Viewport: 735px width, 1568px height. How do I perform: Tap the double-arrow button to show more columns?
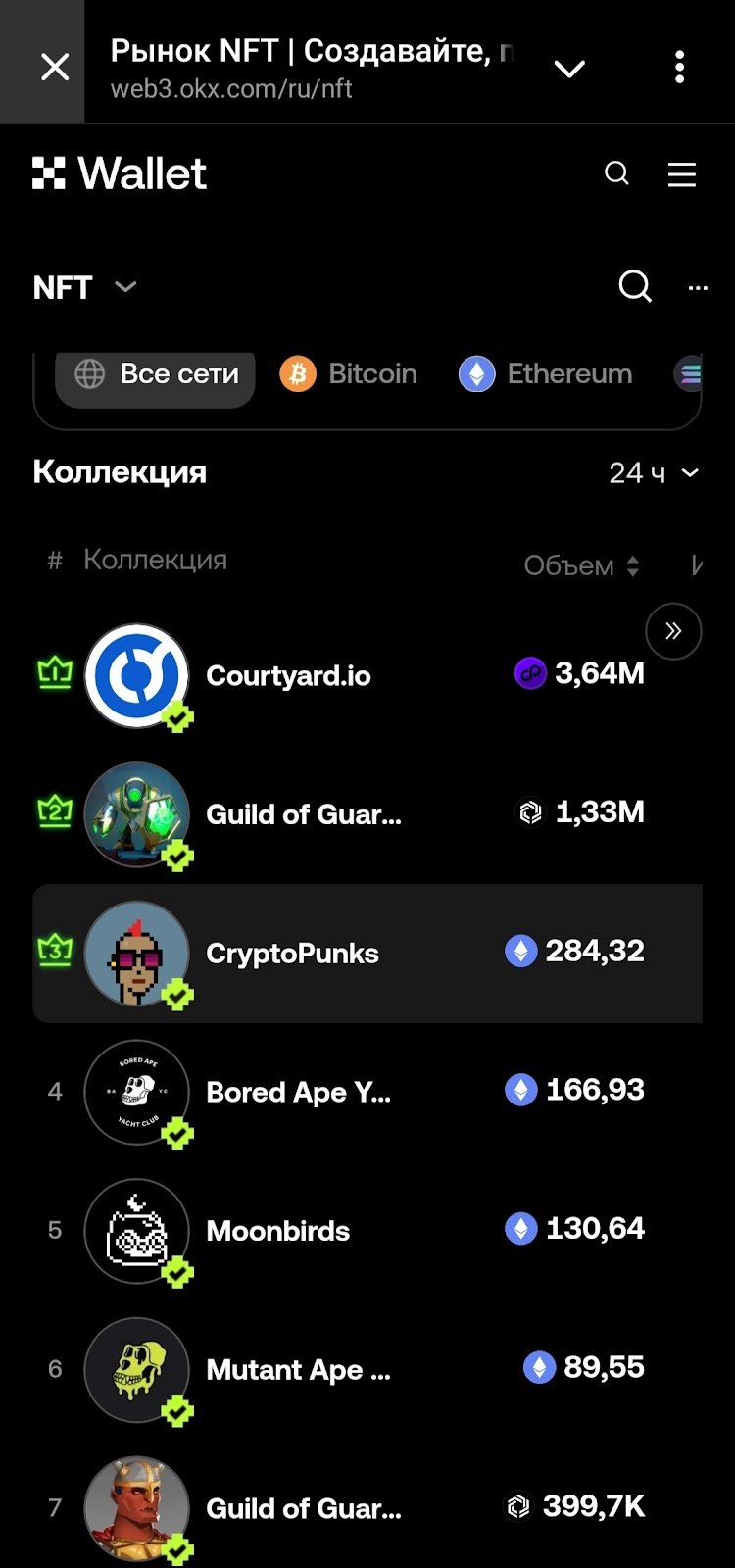(x=673, y=631)
